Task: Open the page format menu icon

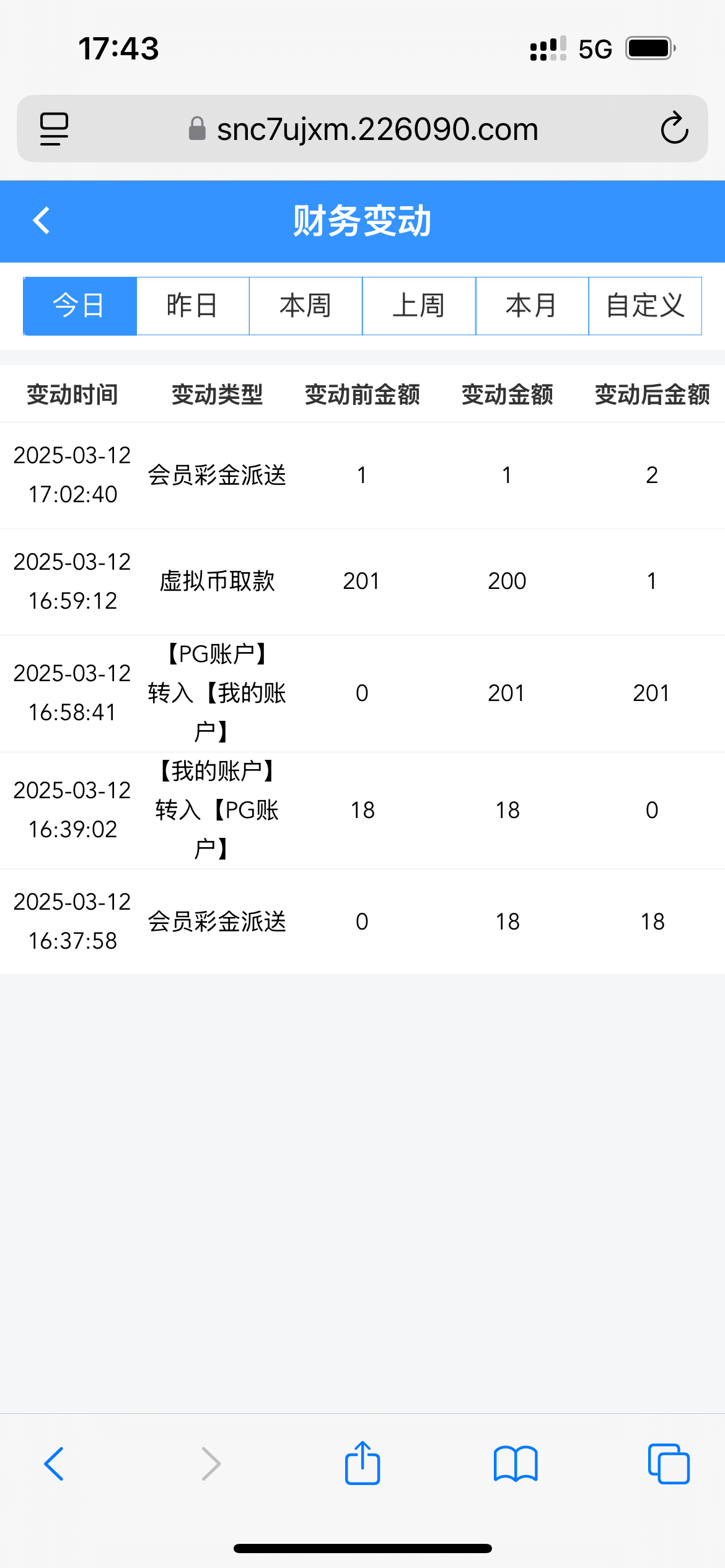Action: click(55, 129)
